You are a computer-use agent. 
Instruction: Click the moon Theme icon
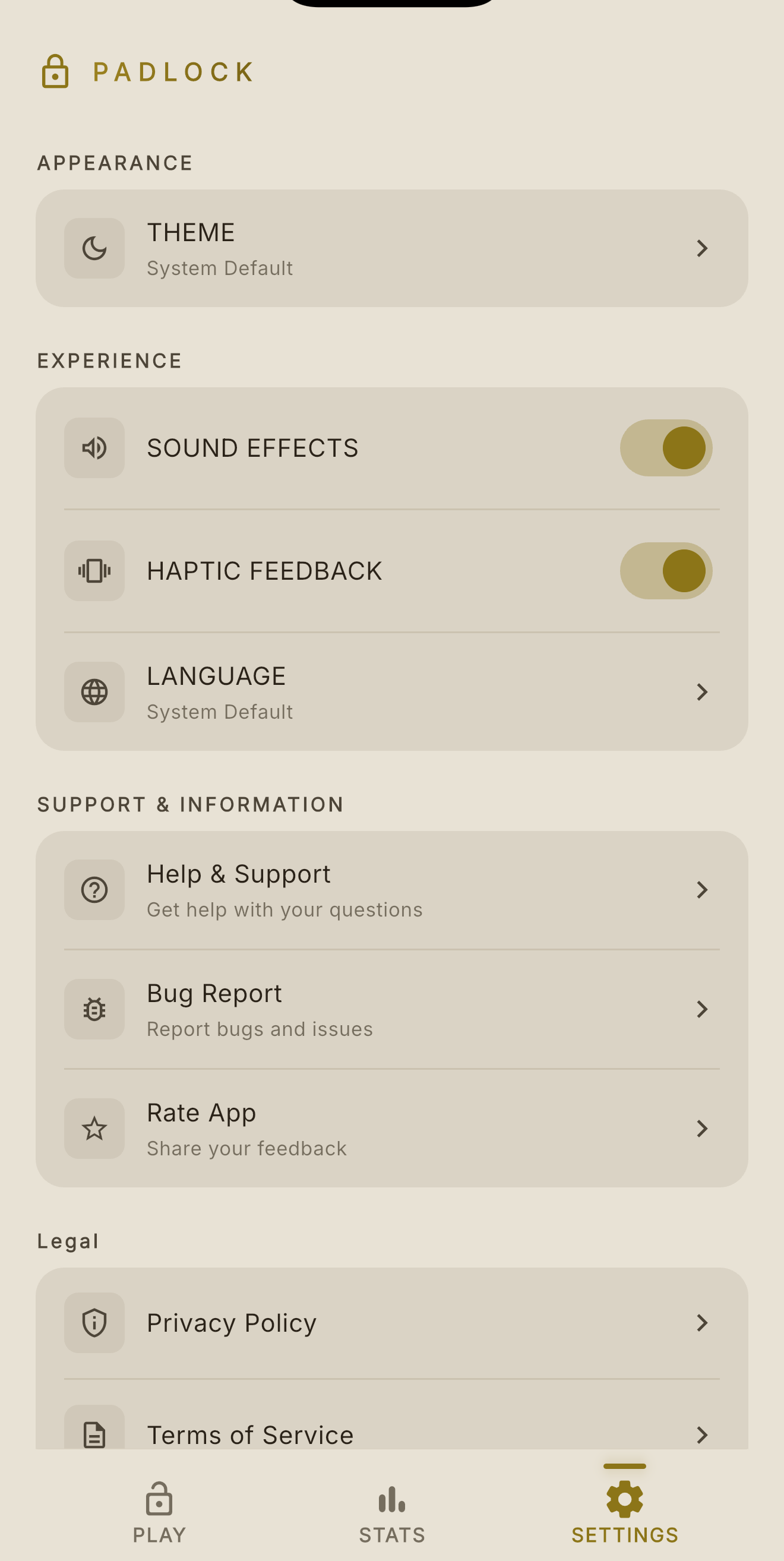click(94, 248)
